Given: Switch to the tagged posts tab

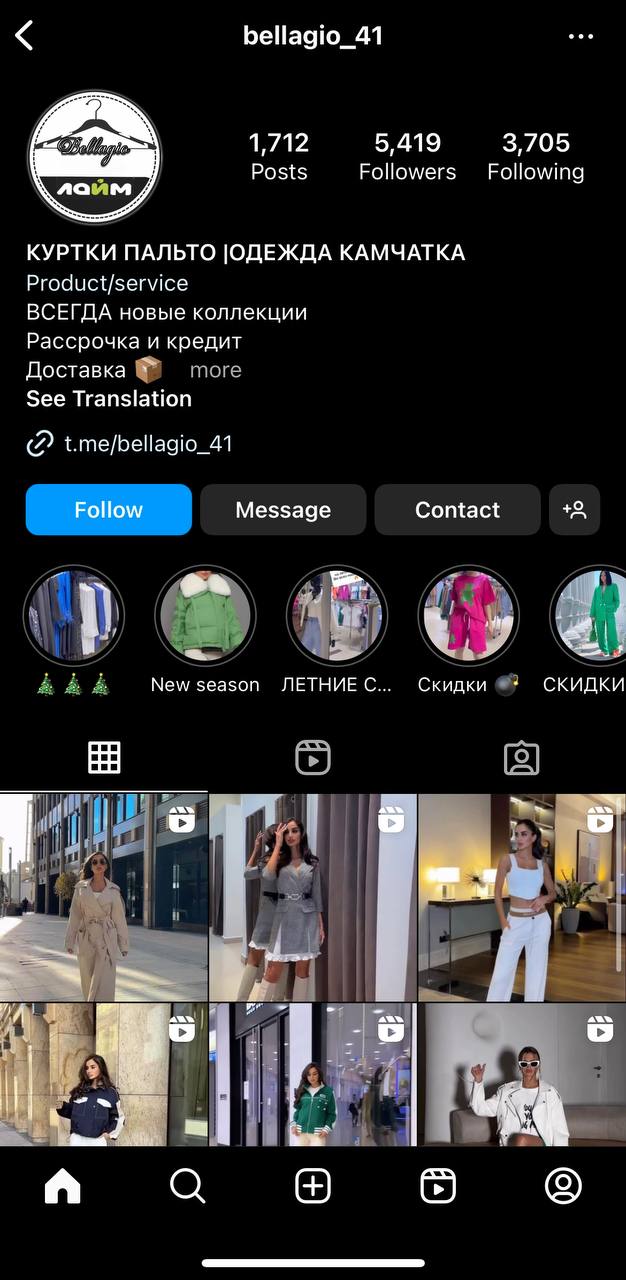Looking at the screenshot, I should [521, 758].
